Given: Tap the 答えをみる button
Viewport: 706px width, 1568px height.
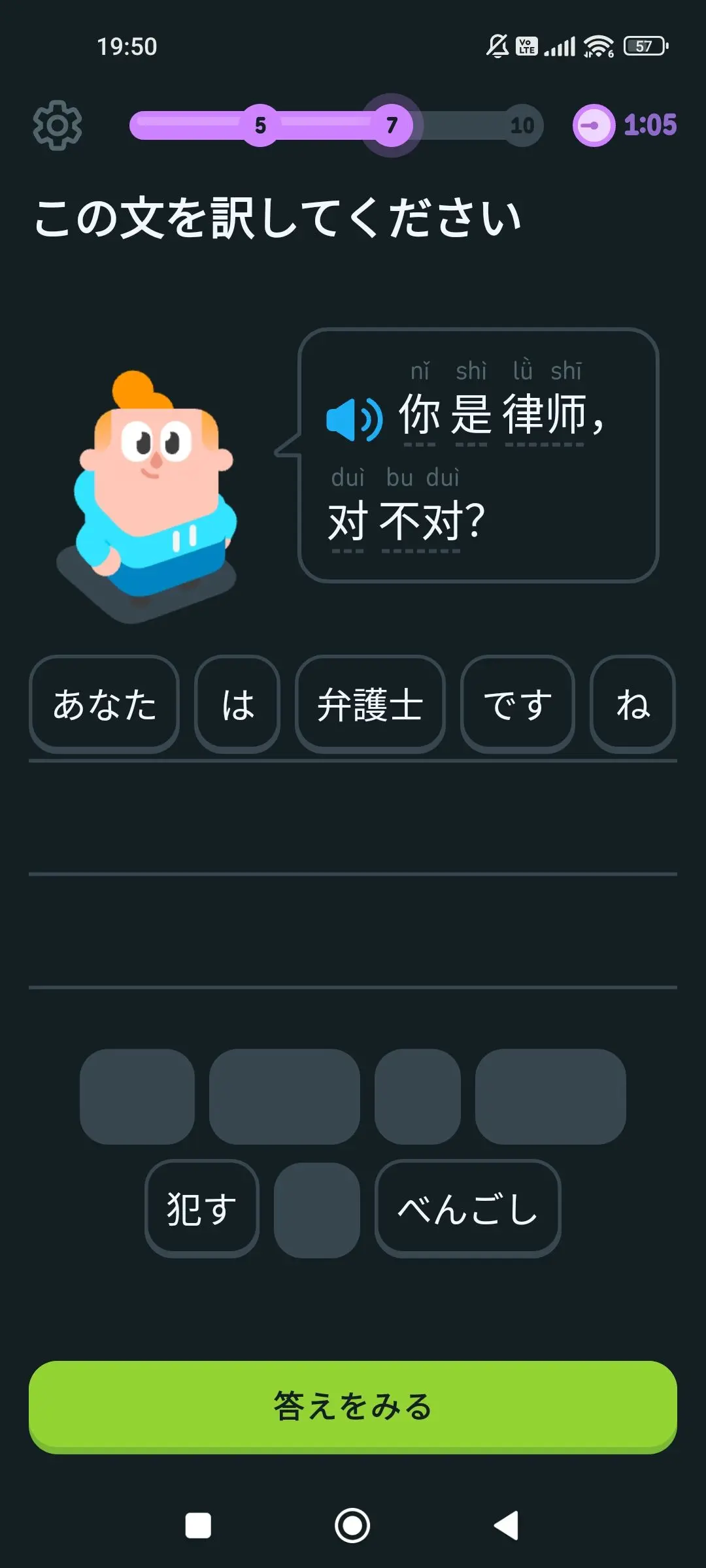Looking at the screenshot, I should tap(353, 1407).
